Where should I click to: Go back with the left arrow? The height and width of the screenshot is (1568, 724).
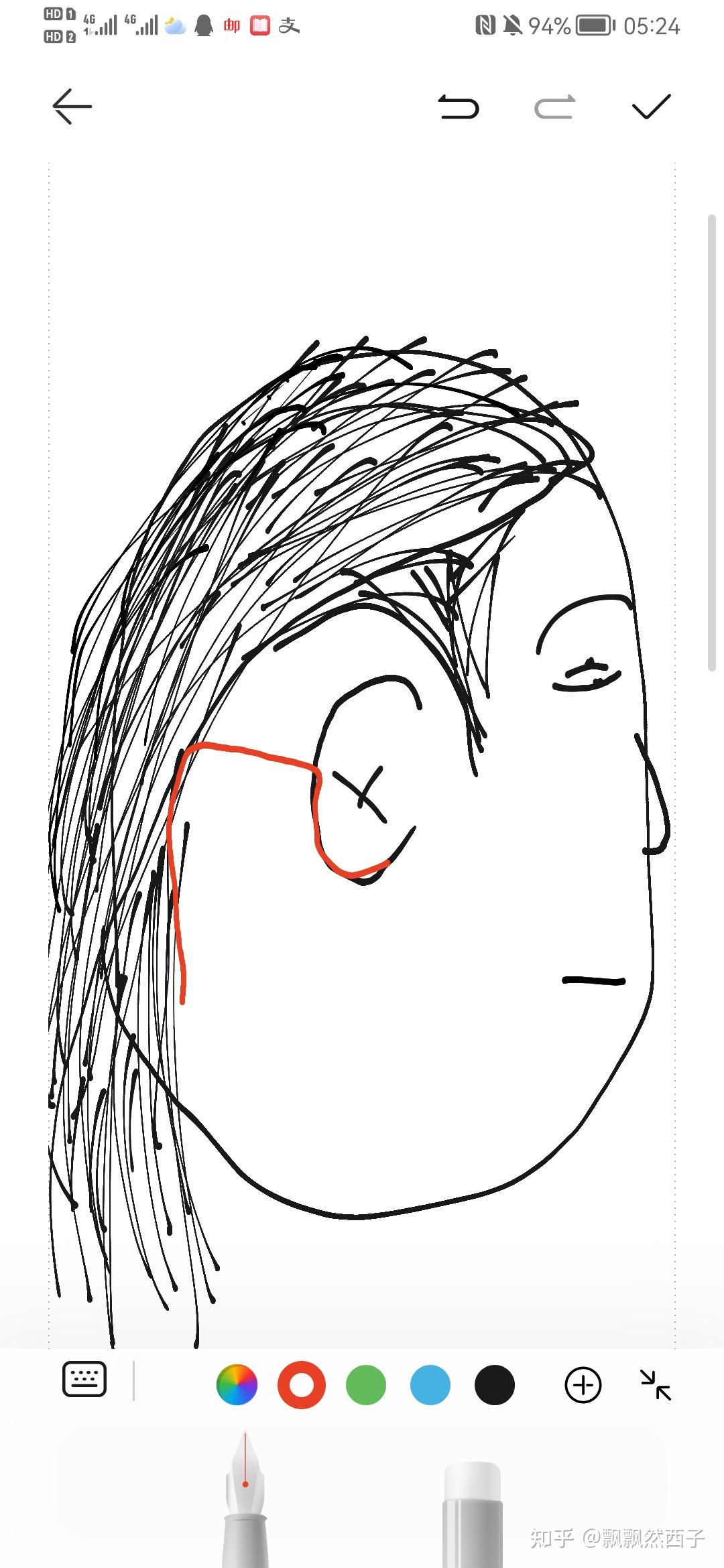(72, 106)
